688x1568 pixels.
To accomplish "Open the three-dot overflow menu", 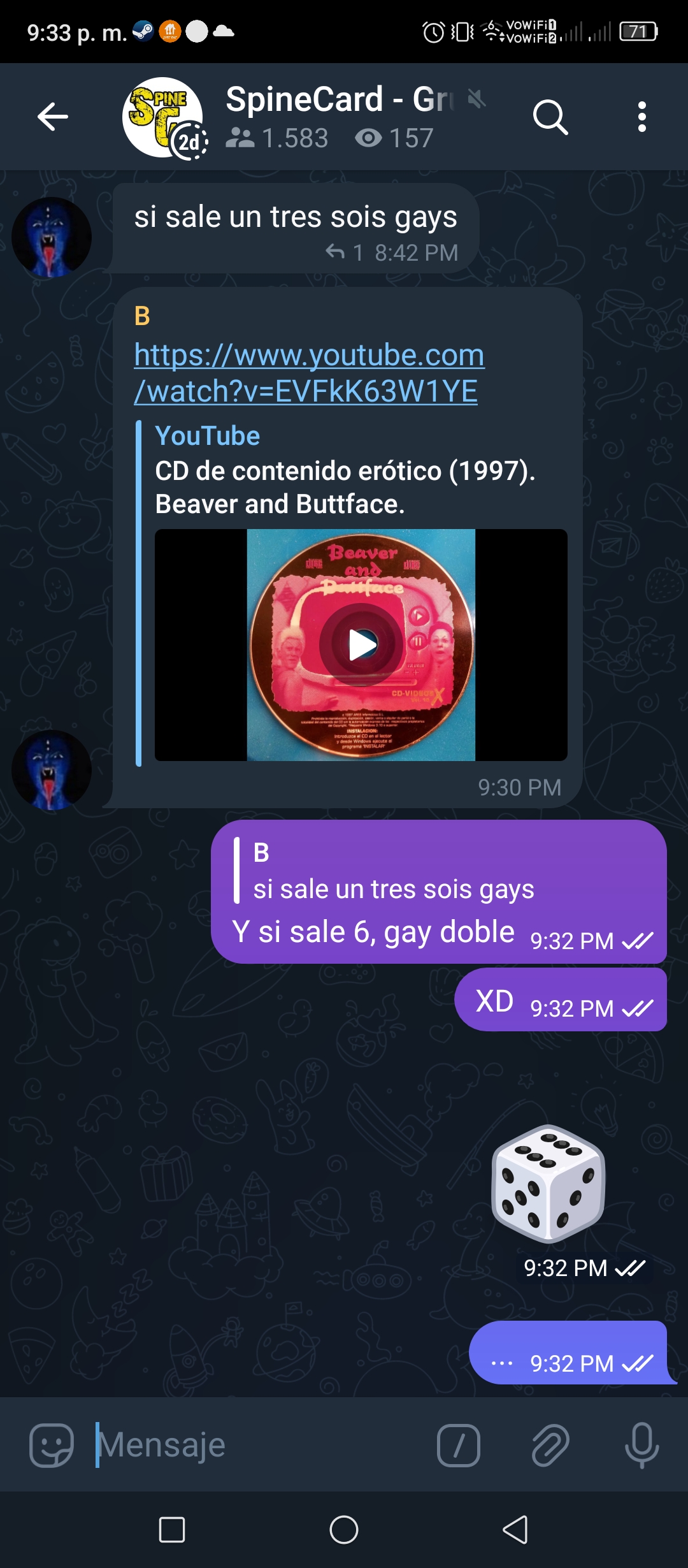I will (x=641, y=117).
